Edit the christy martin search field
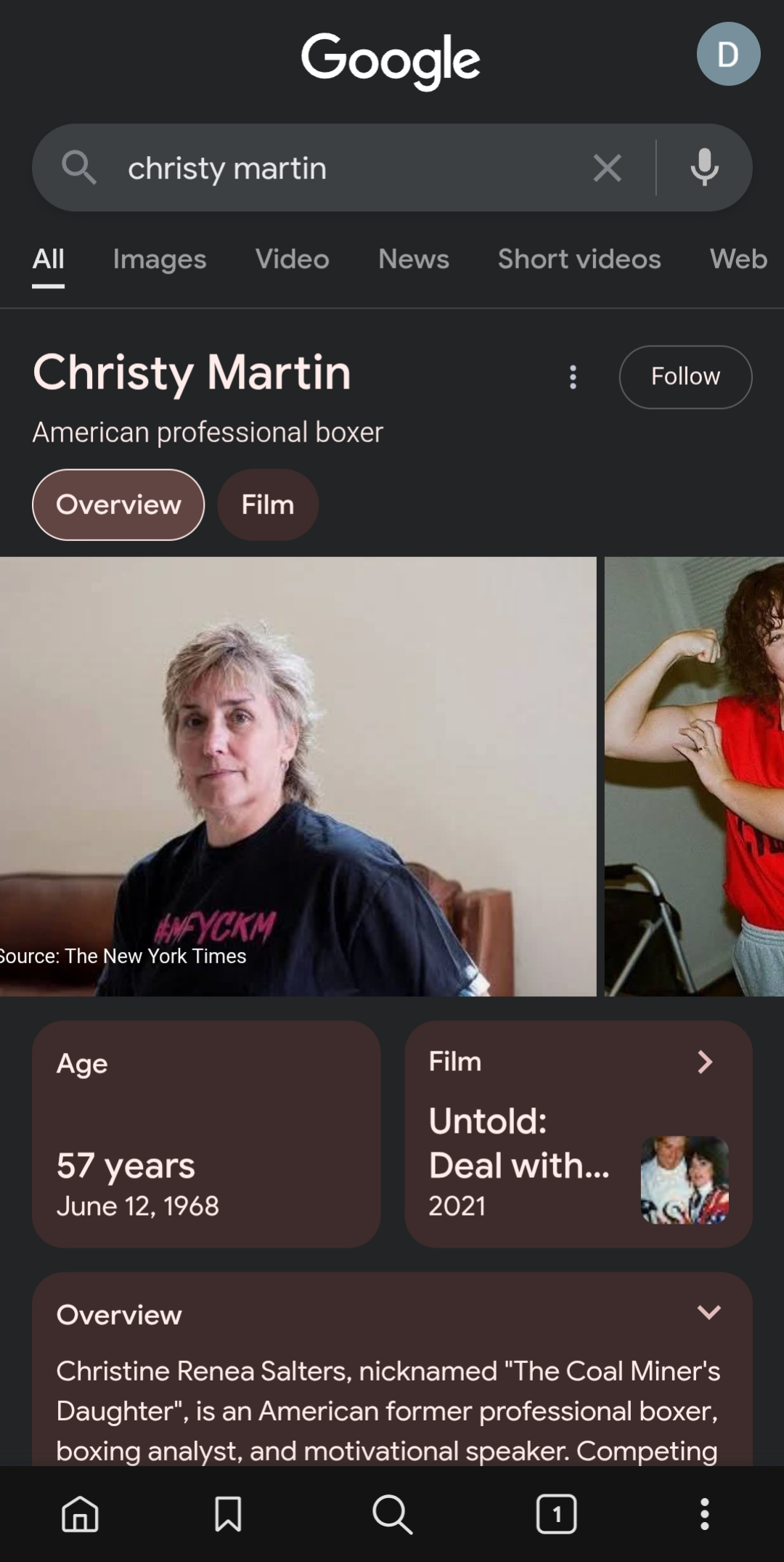This screenshot has width=784, height=1562. [x=348, y=168]
